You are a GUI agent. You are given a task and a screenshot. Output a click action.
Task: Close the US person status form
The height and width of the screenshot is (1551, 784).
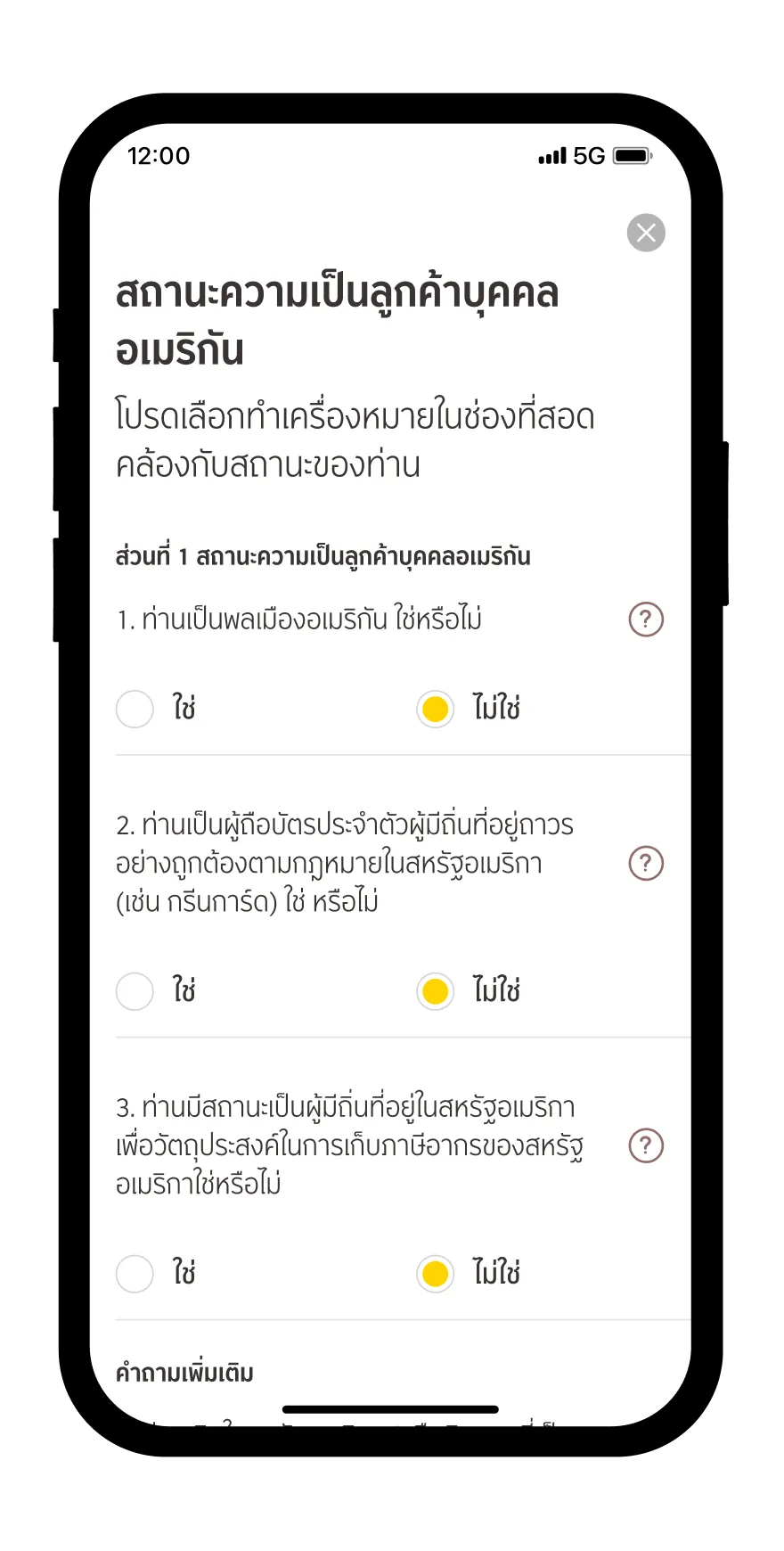(x=646, y=234)
